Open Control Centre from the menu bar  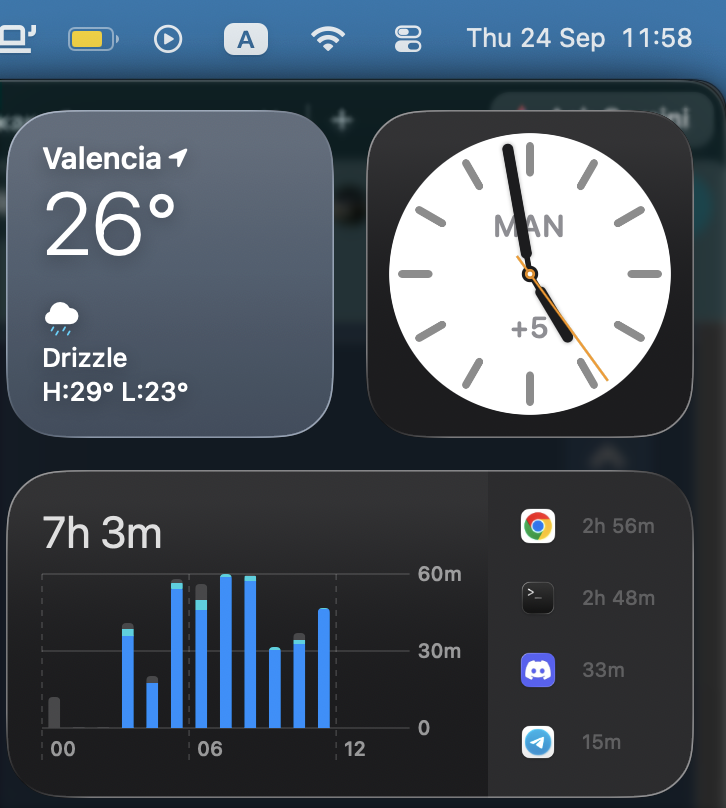(408, 39)
